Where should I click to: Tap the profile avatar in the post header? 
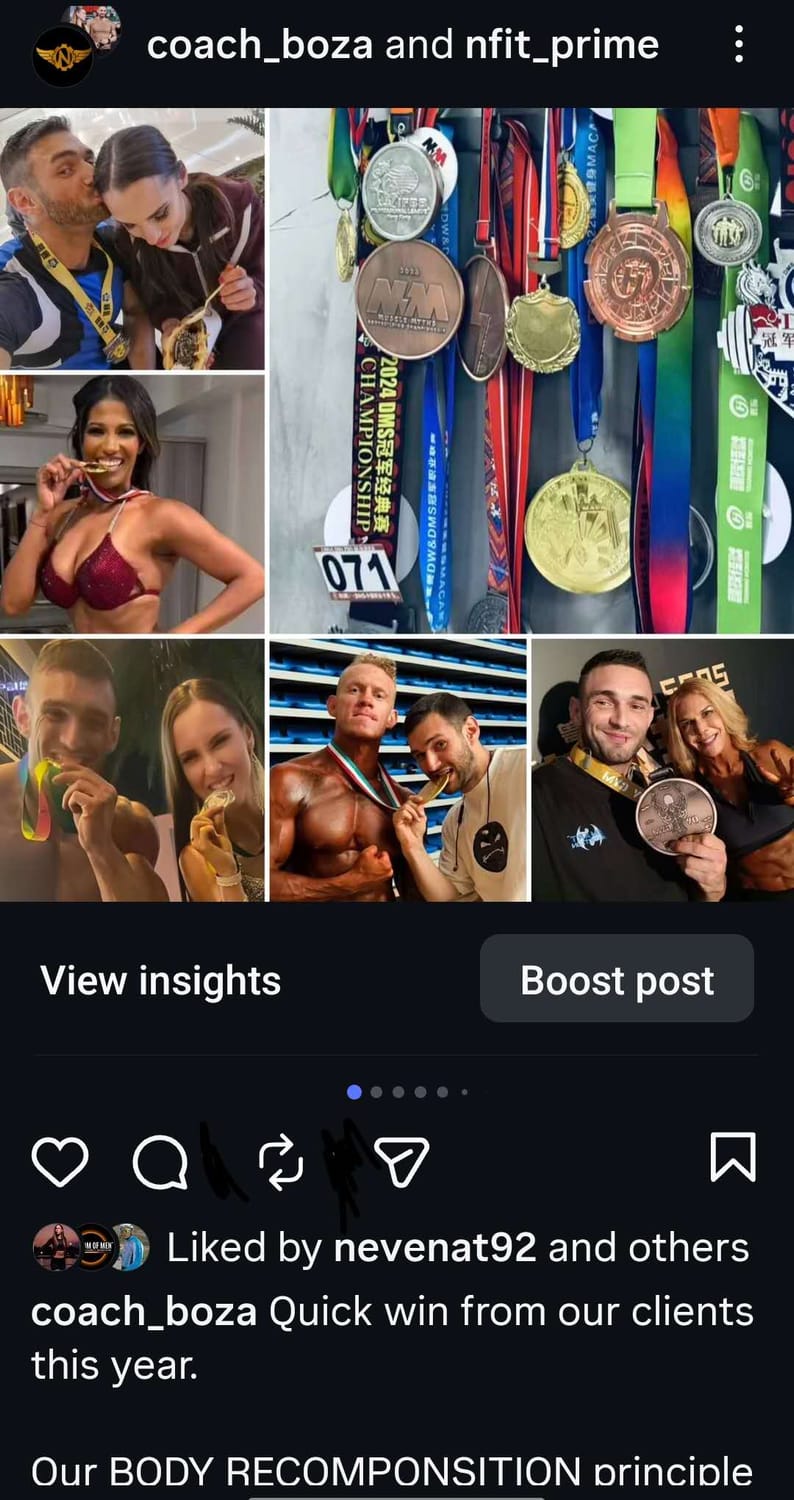point(63,54)
